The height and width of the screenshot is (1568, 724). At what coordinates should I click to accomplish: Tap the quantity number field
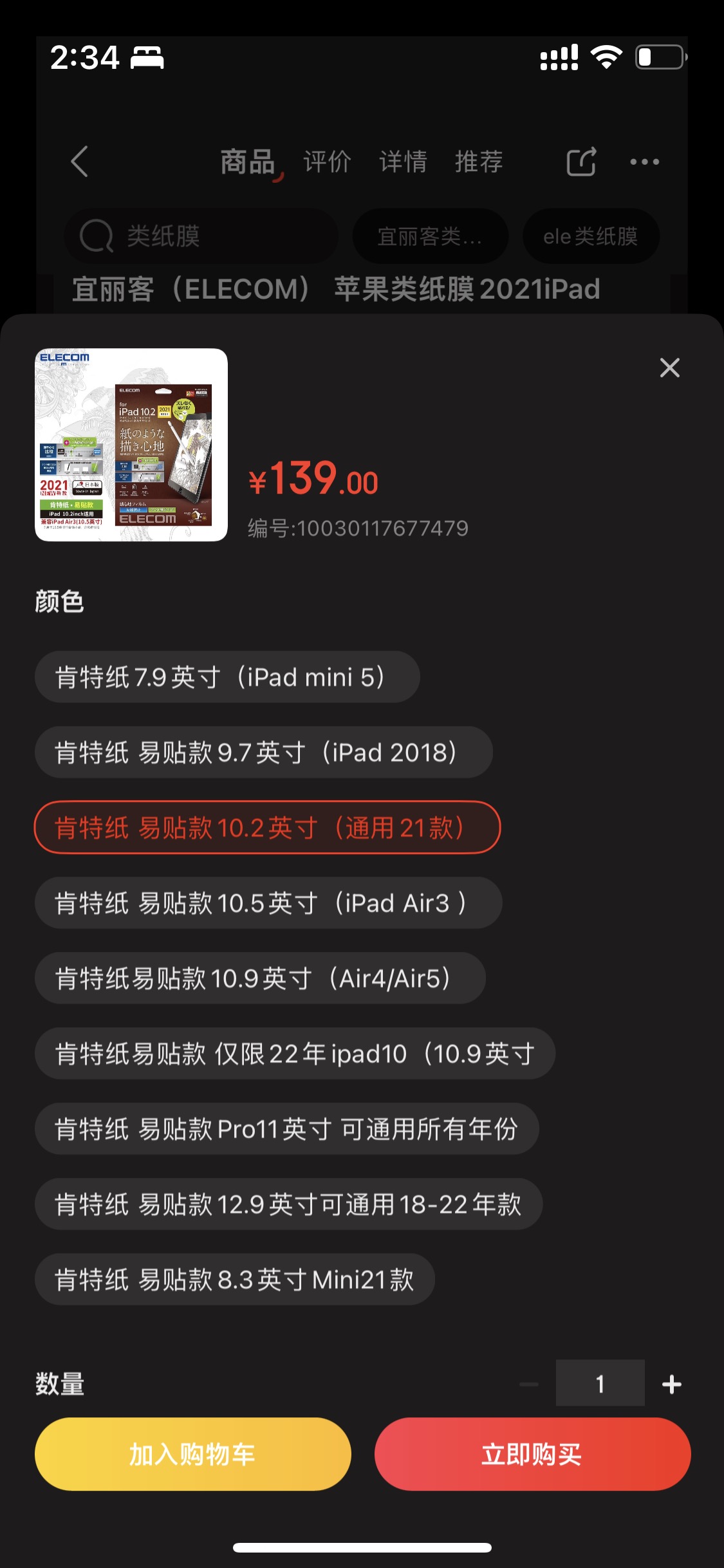600,1383
